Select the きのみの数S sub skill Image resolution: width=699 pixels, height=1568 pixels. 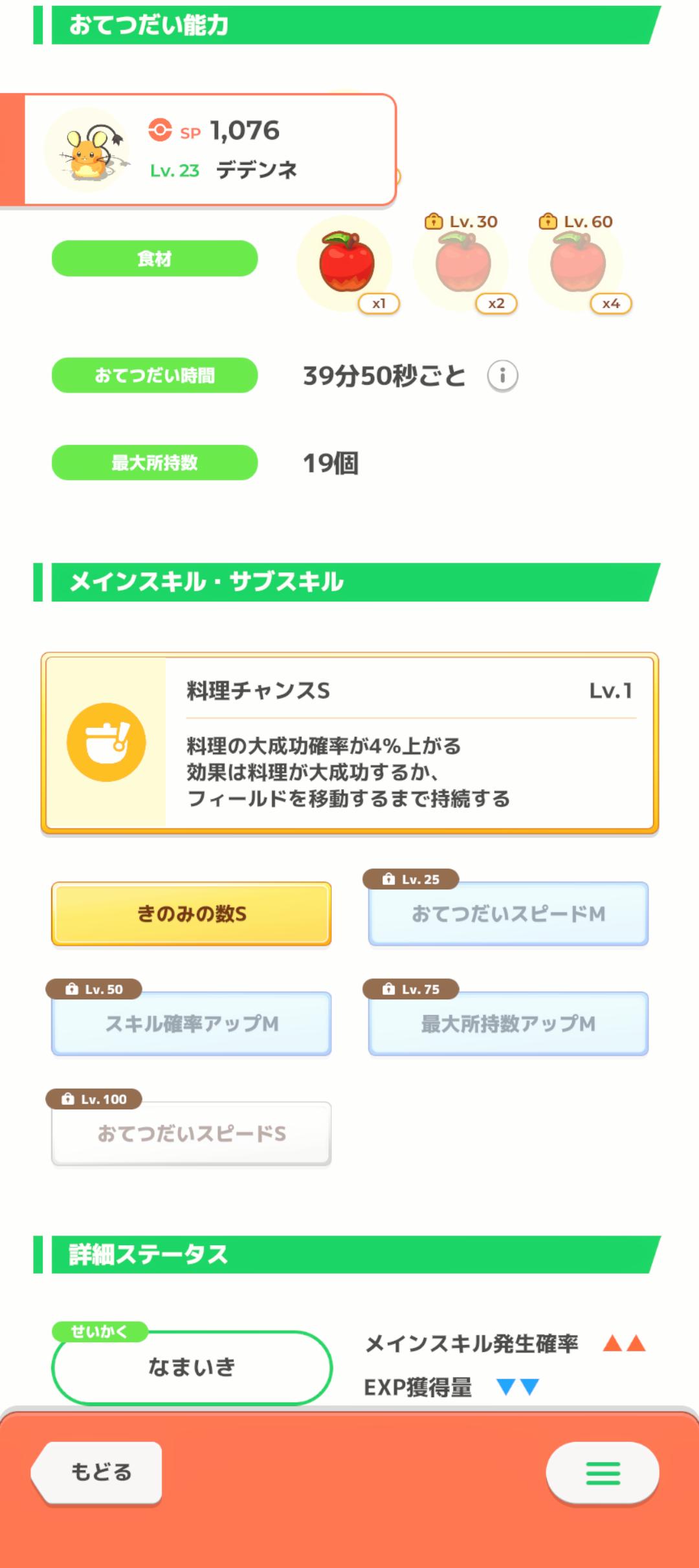point(192,913)
